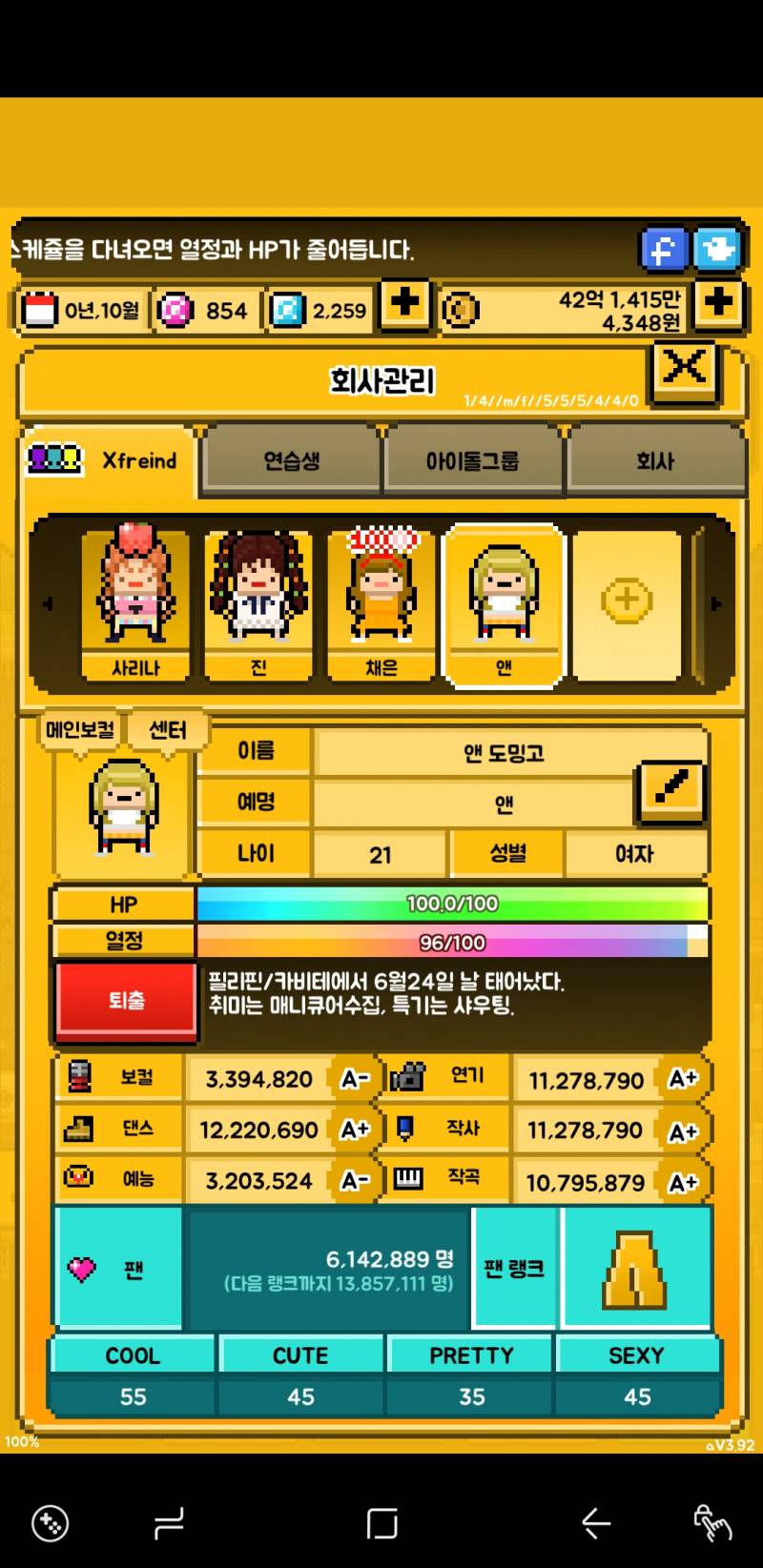This screenshot has width=763, height=1568.
Task: Click the rainbow 열정 gauge bar
Action: [x=448, y=944]
